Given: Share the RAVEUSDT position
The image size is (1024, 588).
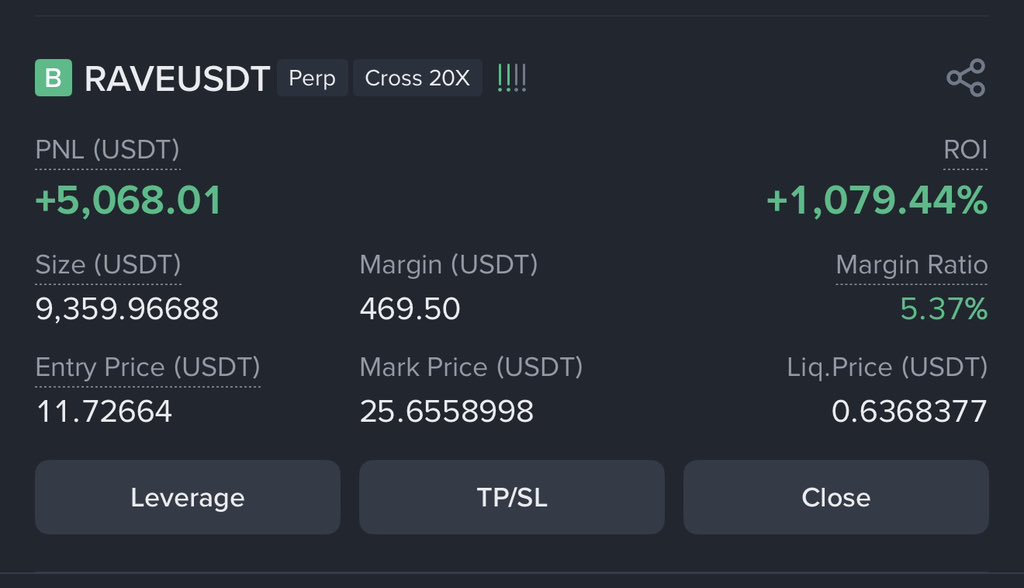Looking at the screenshot, I should (965, 78).
